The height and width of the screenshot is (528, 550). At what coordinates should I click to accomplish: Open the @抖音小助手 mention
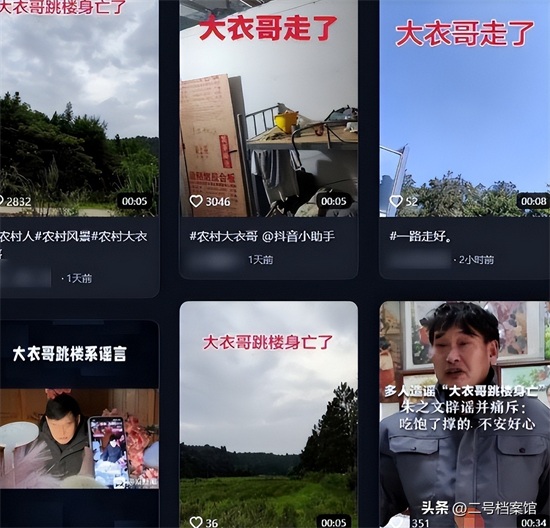(x=298, y=236)
